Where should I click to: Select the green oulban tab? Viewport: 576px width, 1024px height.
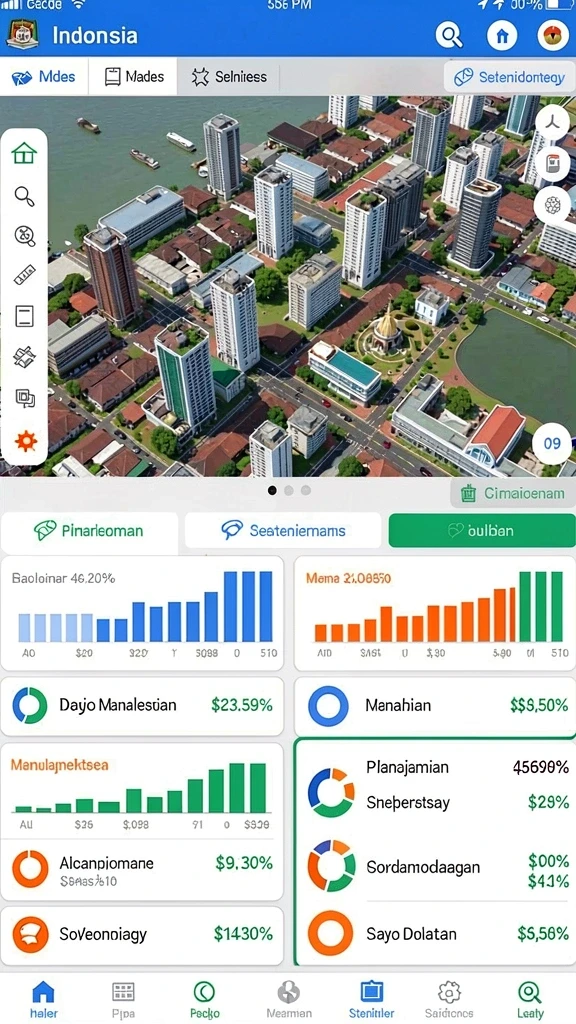pyautogui.click(x=481, y=530)
